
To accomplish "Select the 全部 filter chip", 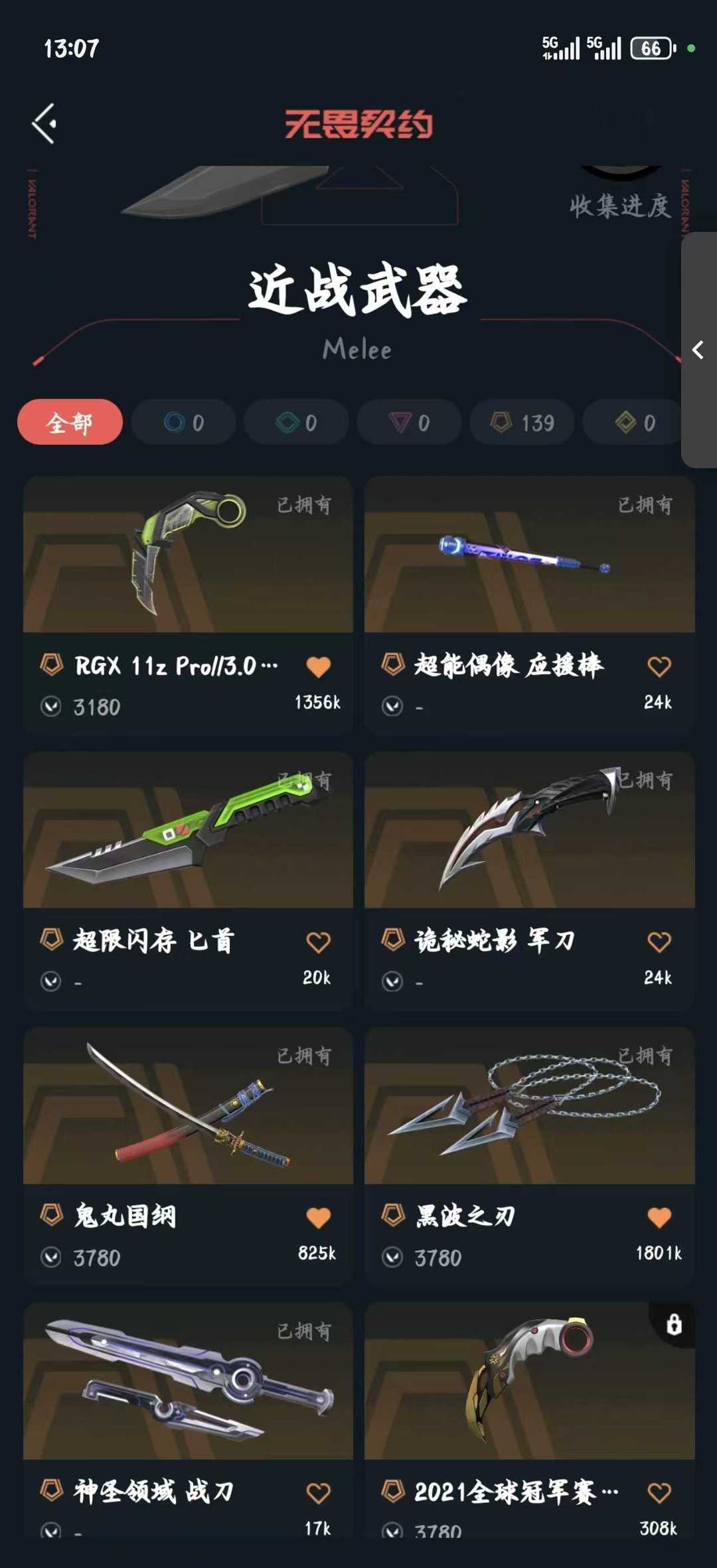I will click(70, 422).
